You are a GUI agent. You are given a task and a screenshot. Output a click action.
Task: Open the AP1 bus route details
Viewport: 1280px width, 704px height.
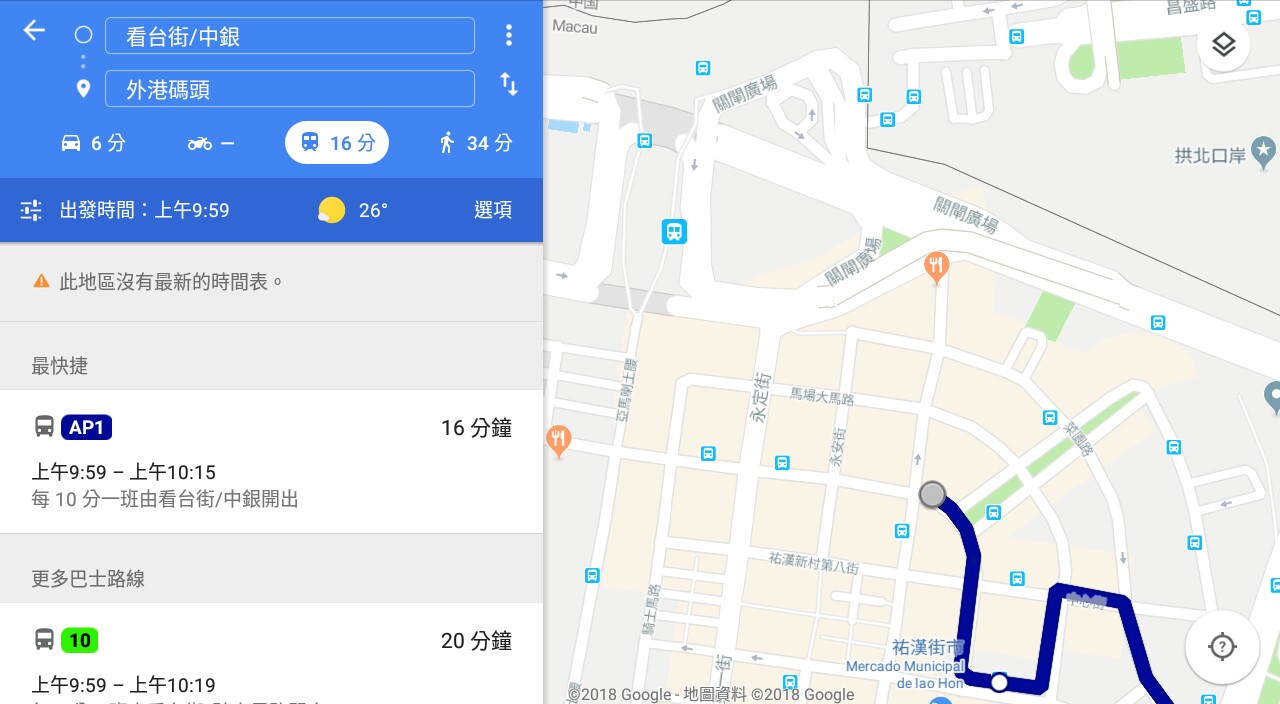coord(271,461)
